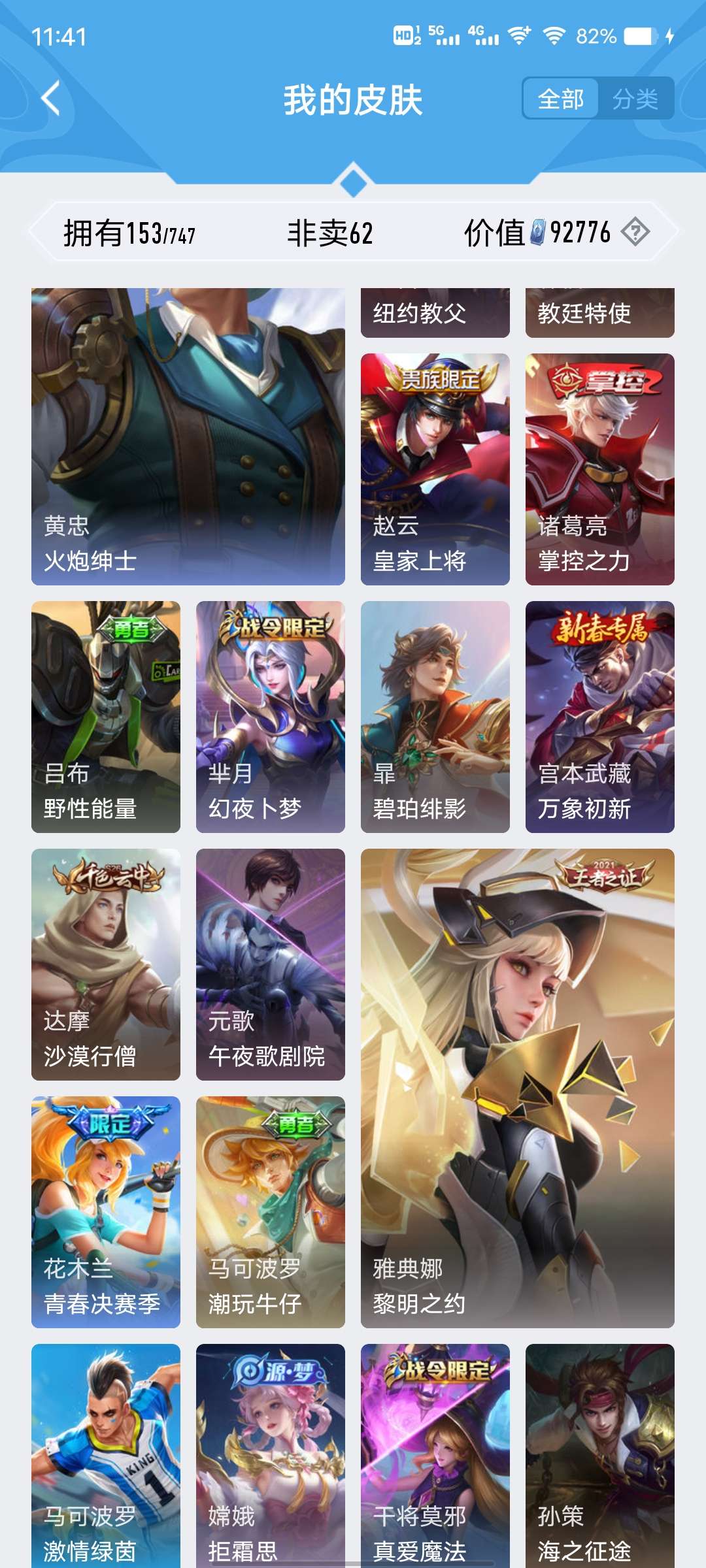Open the 宫本武藏 万象初新 skin
Screen dimensions: 706x1568
click(x=600, y=717)
